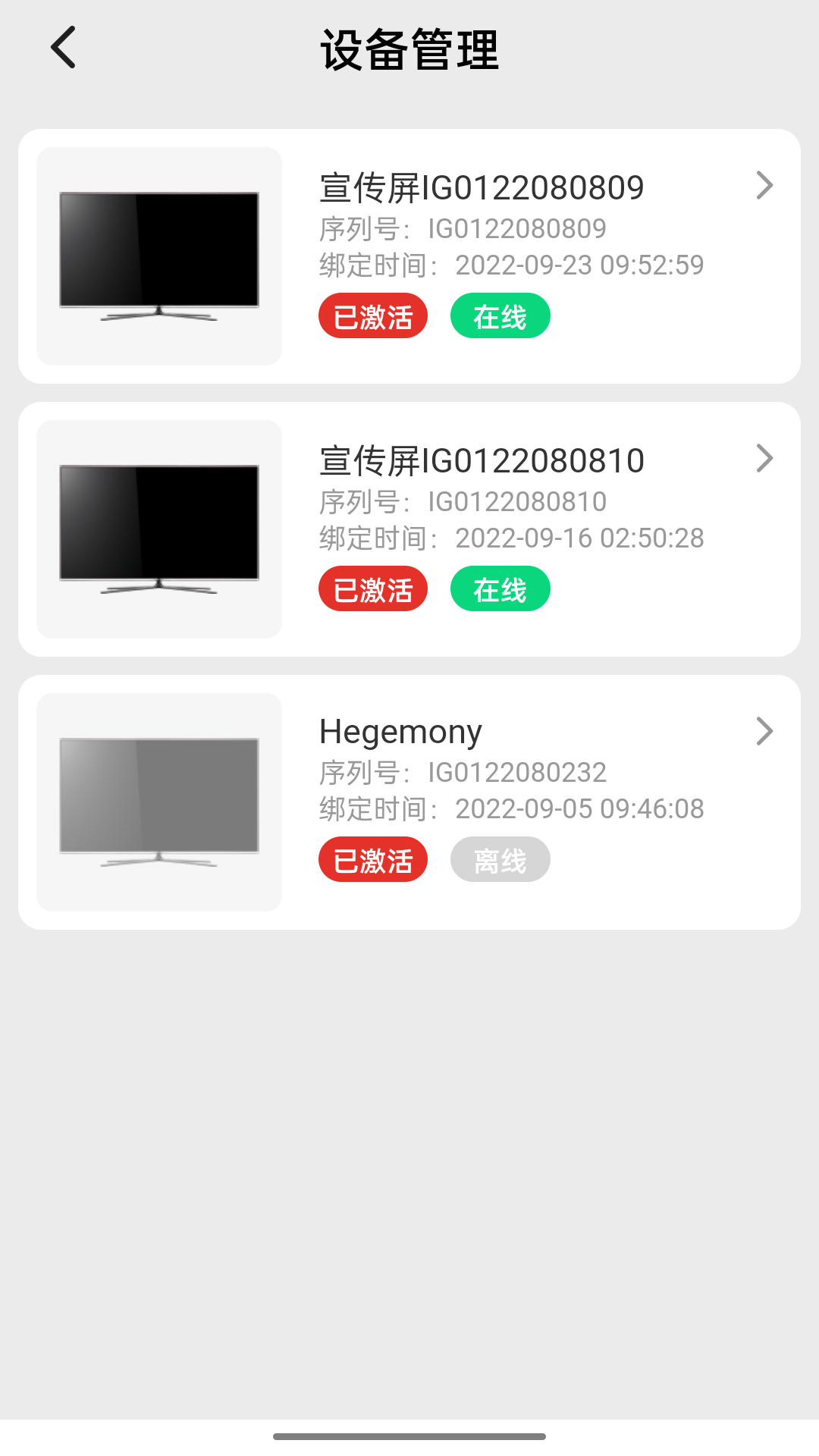Click the 已激活 badge on IG0122080809
Viewport: 819px width, 1456px height.
(372, 315)
